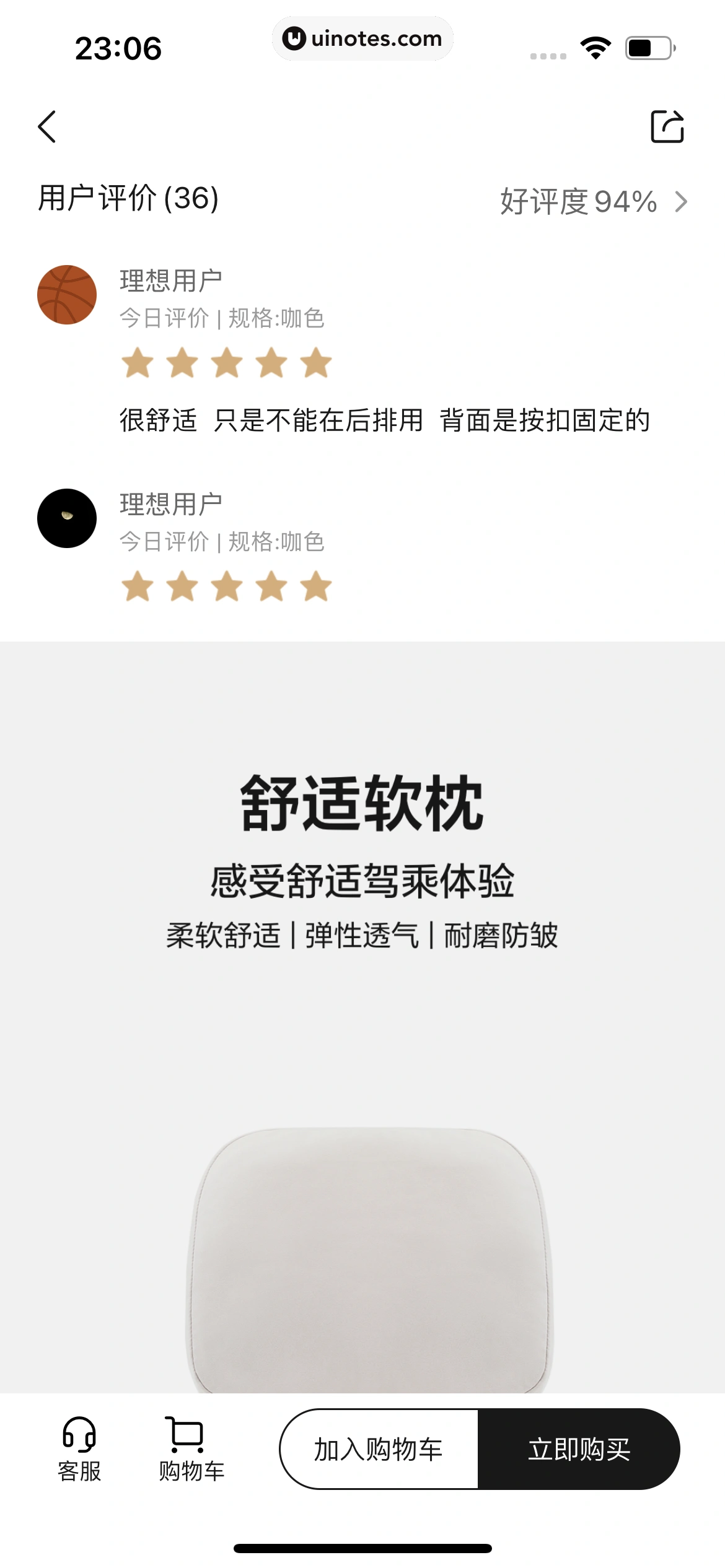Tap the basketball user avatar

68,295
